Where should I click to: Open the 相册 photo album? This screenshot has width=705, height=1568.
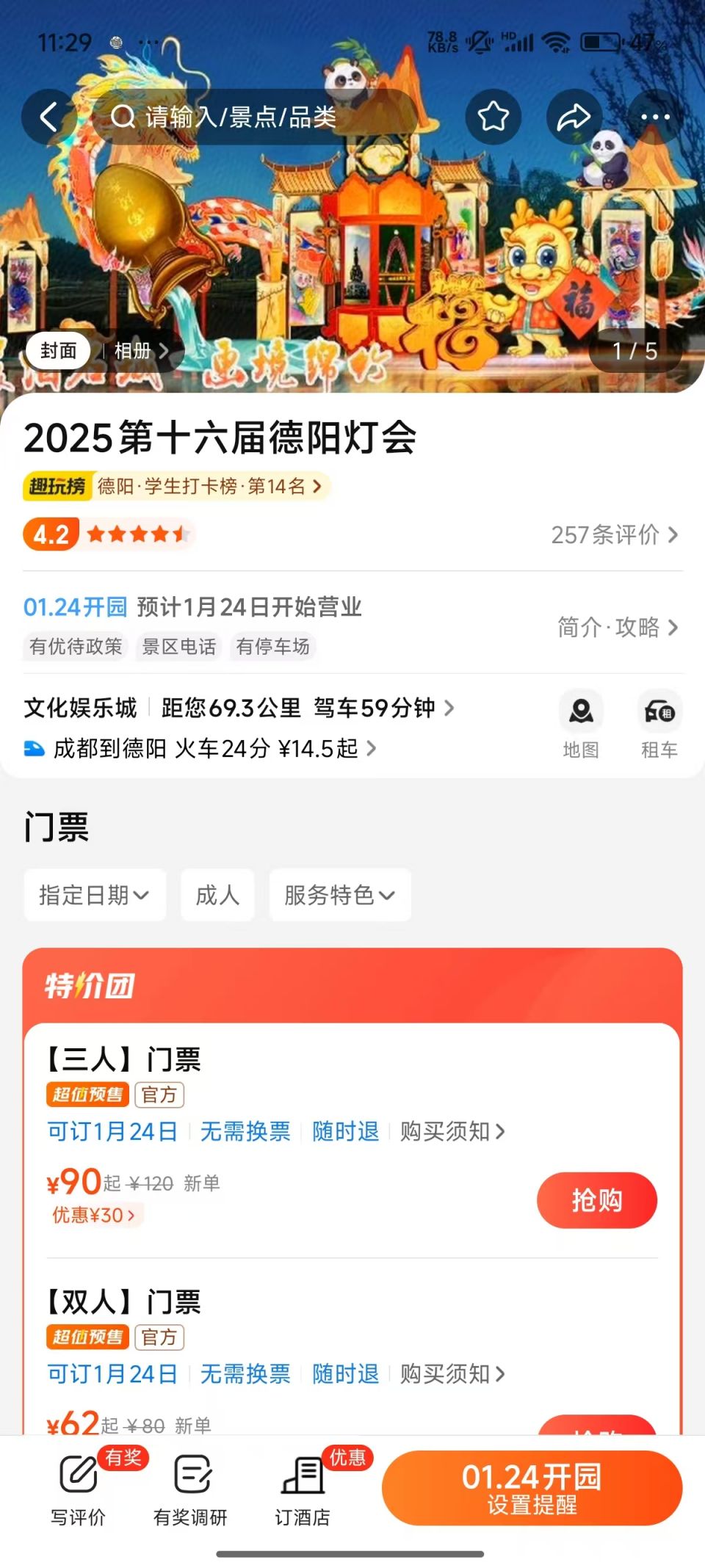[x=141, y=351]
